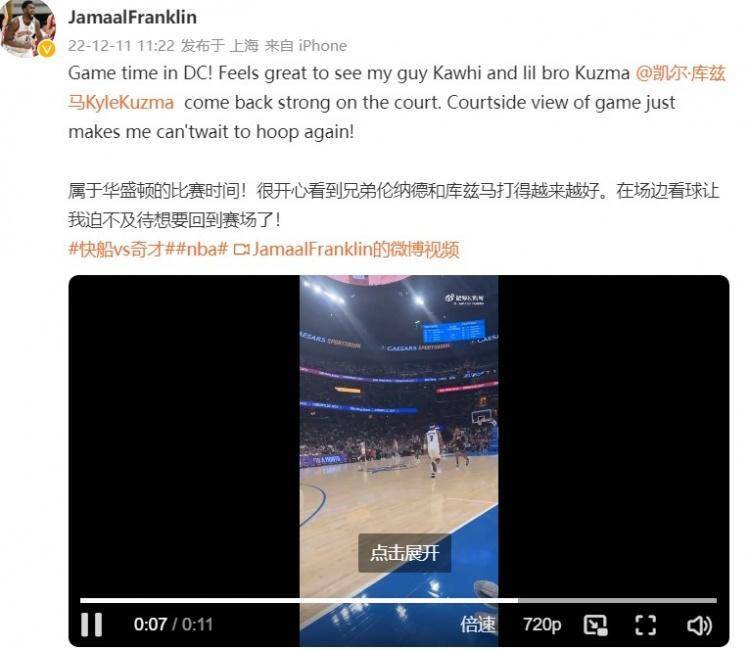Viewport: 750px width, 649px height.
Task: Seek along the video progress bar
Action: (398, 600)
